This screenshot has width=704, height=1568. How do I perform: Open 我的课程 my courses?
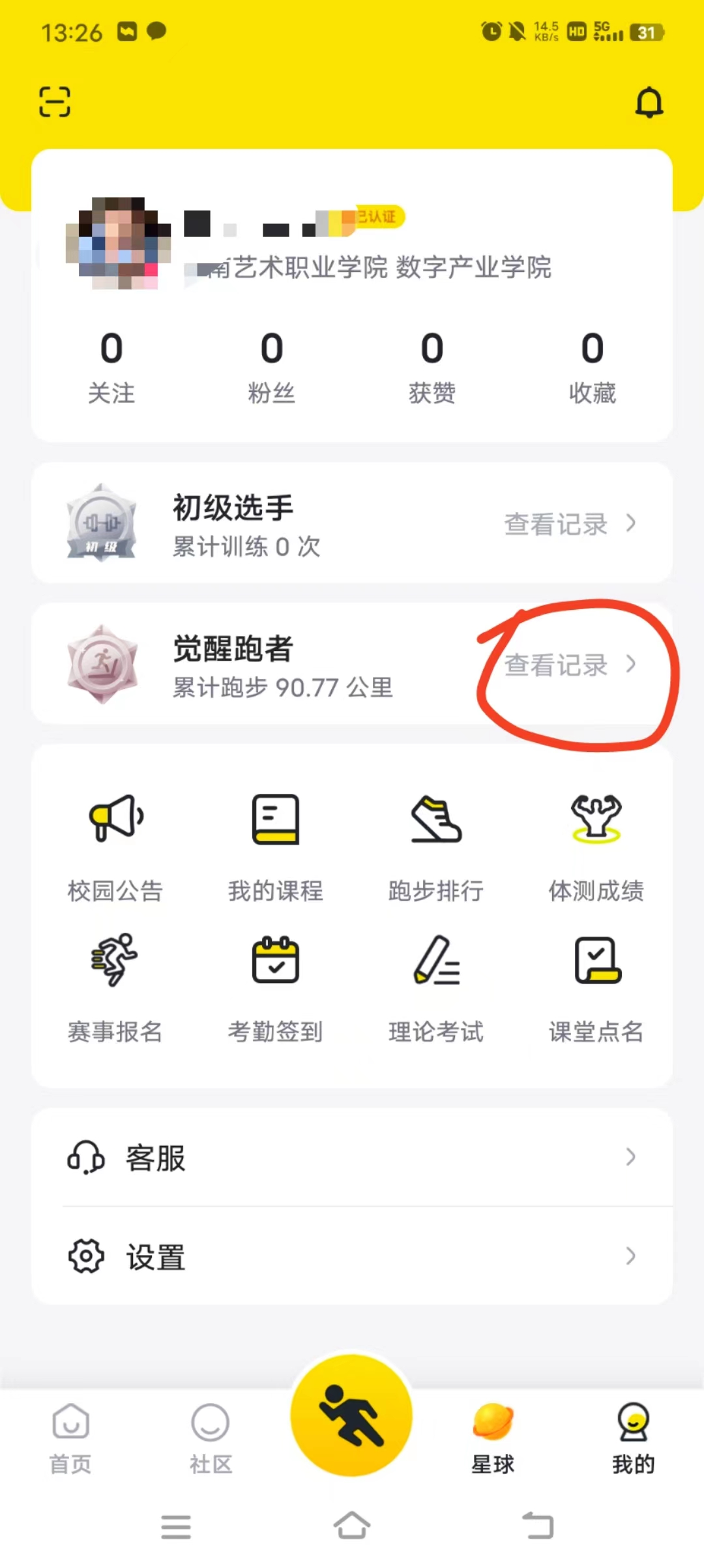276,845
